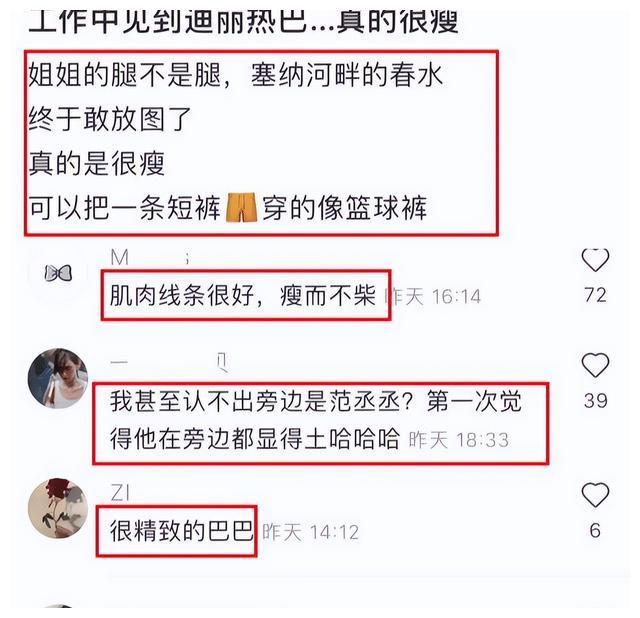Viewport: 640px width, 618px height.
Task: Like the comment "肌肉线条很好，瘦而不柴"
Action: coord(595,262)
